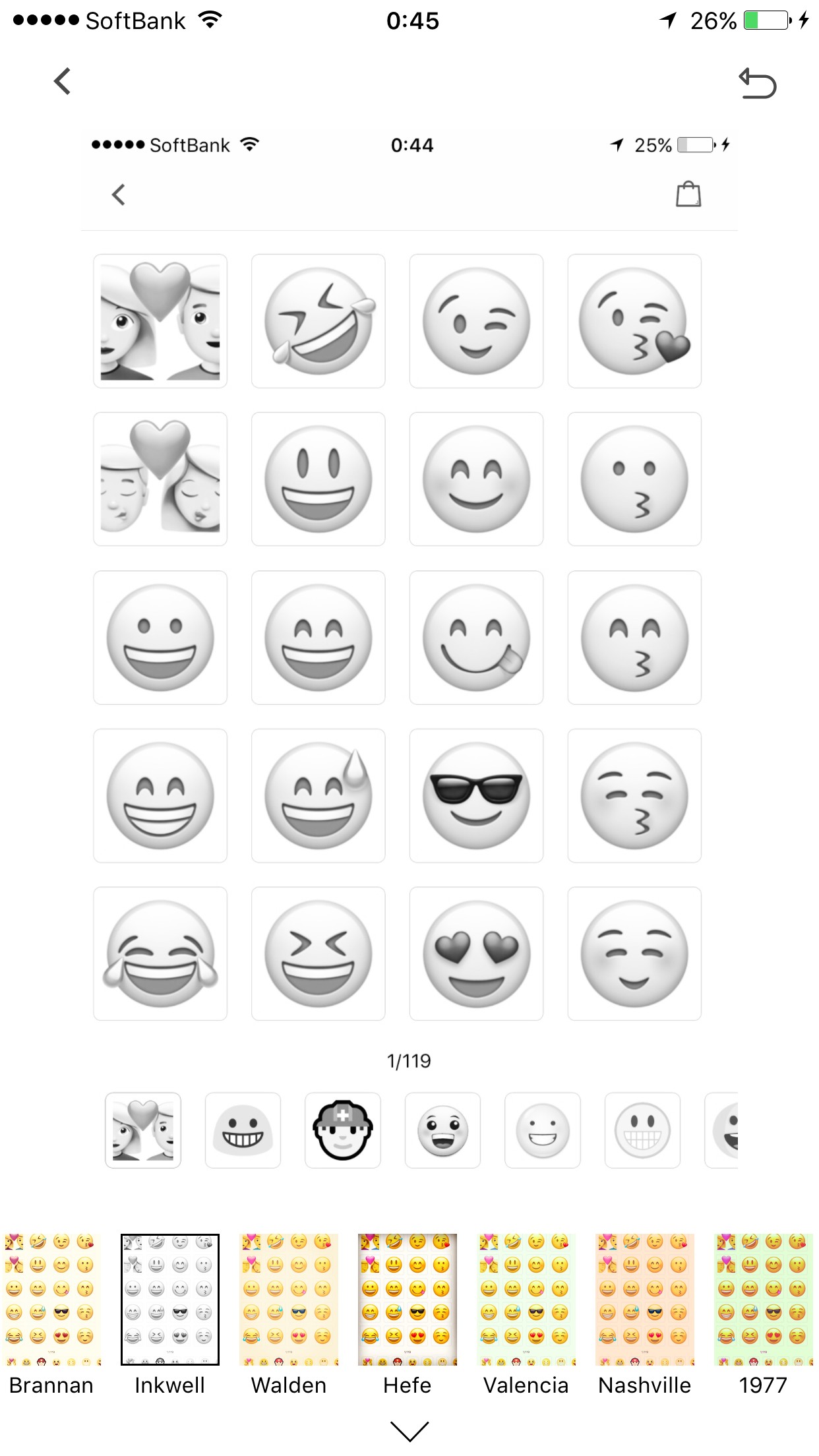This screenshot has height=1456, width=819.
Task: Use the 1977 filter
Action: (x=763, y=1299)
